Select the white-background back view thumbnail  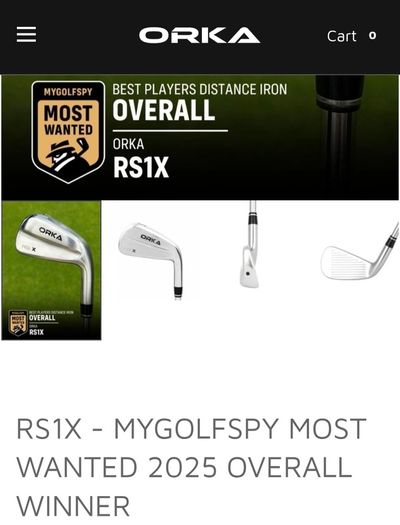(x=151, y=260)
